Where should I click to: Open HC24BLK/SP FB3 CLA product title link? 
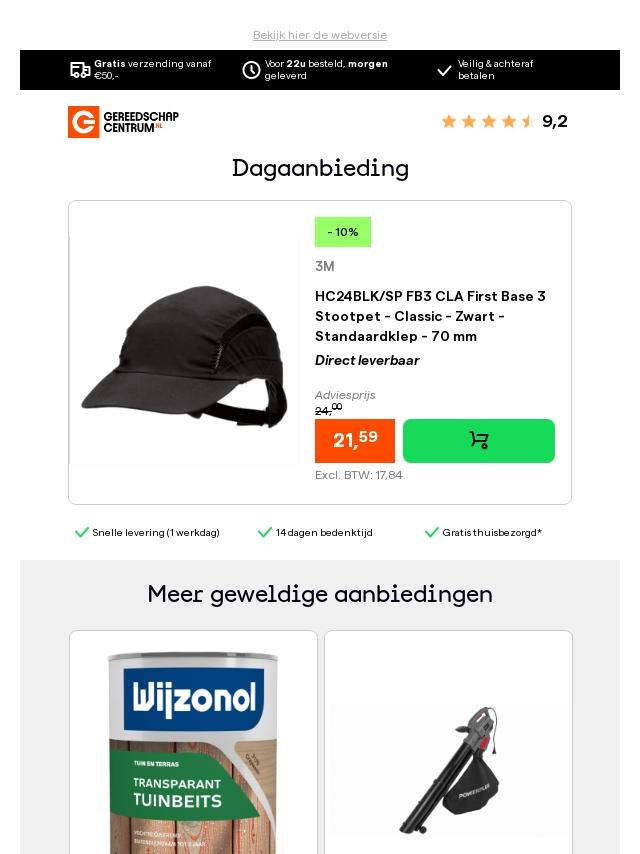430,316
